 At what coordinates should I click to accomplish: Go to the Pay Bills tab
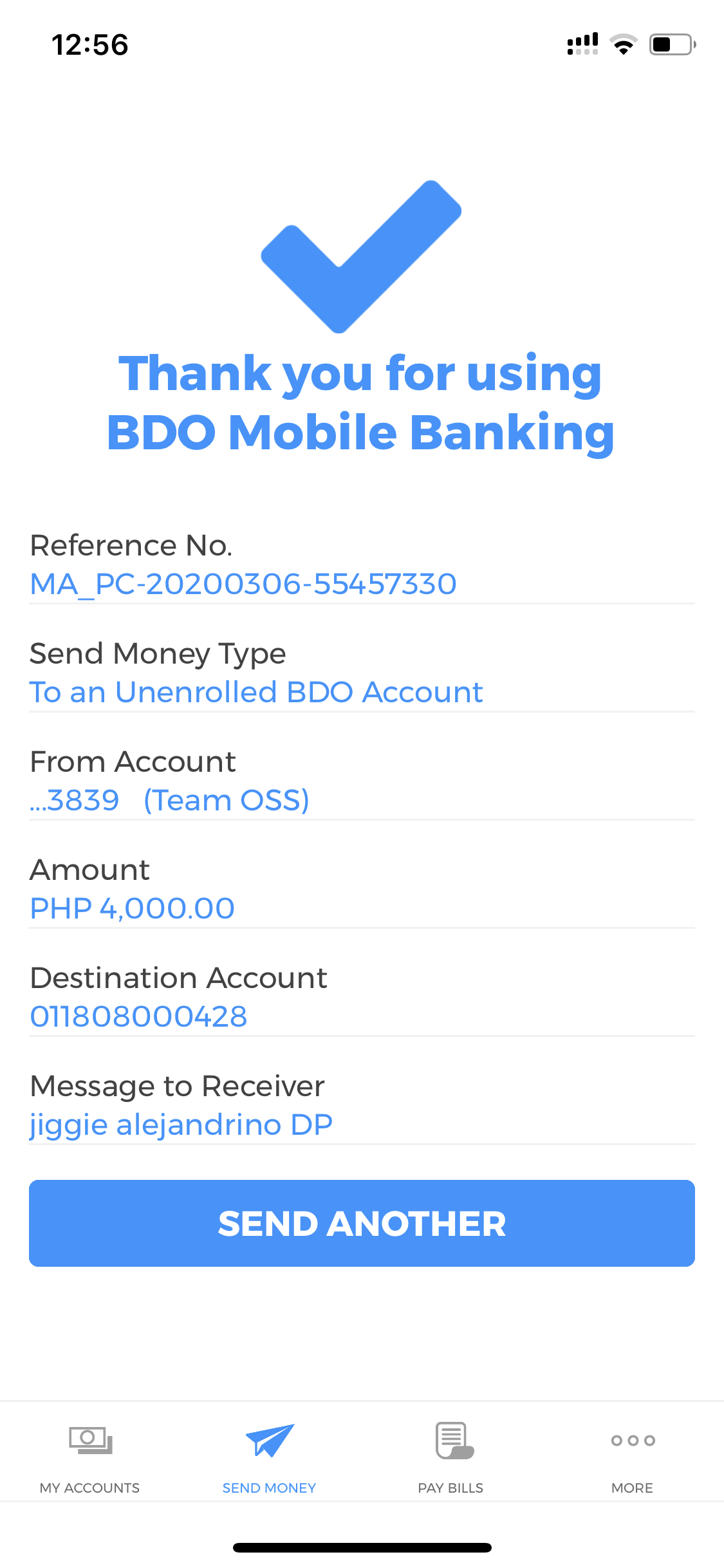click(x=451, y=1456)
